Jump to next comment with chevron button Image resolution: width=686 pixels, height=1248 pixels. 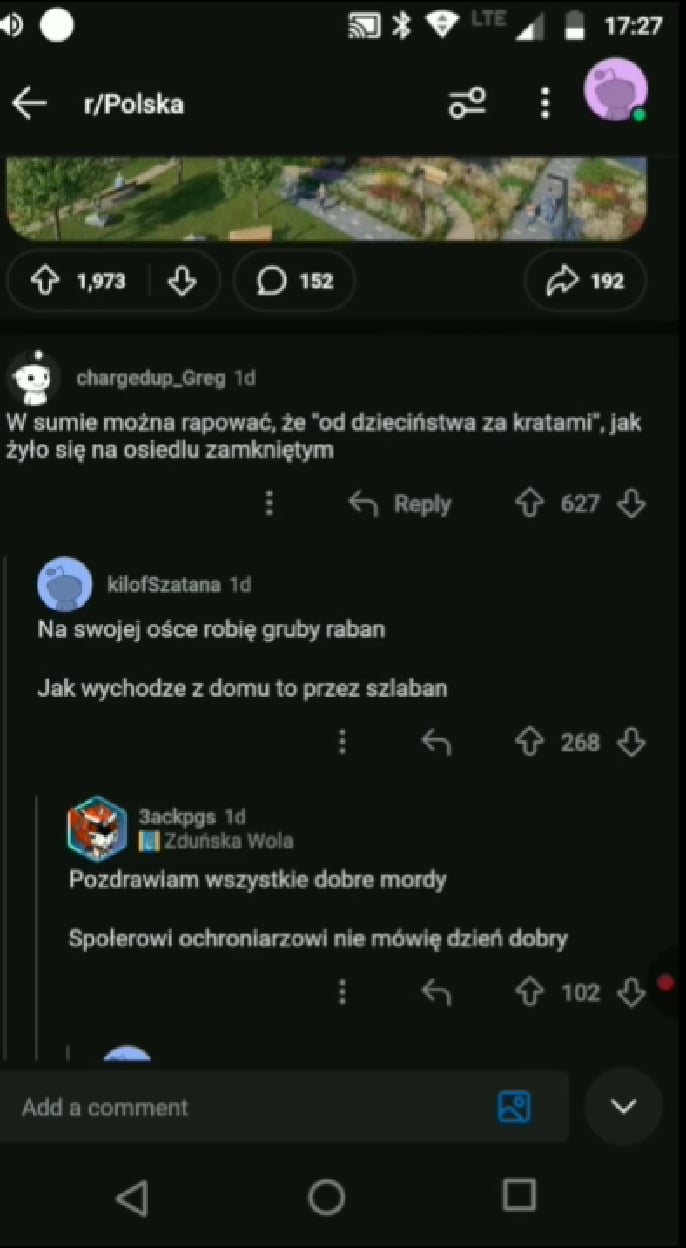pyautogui.click(x=624, y=1107)
